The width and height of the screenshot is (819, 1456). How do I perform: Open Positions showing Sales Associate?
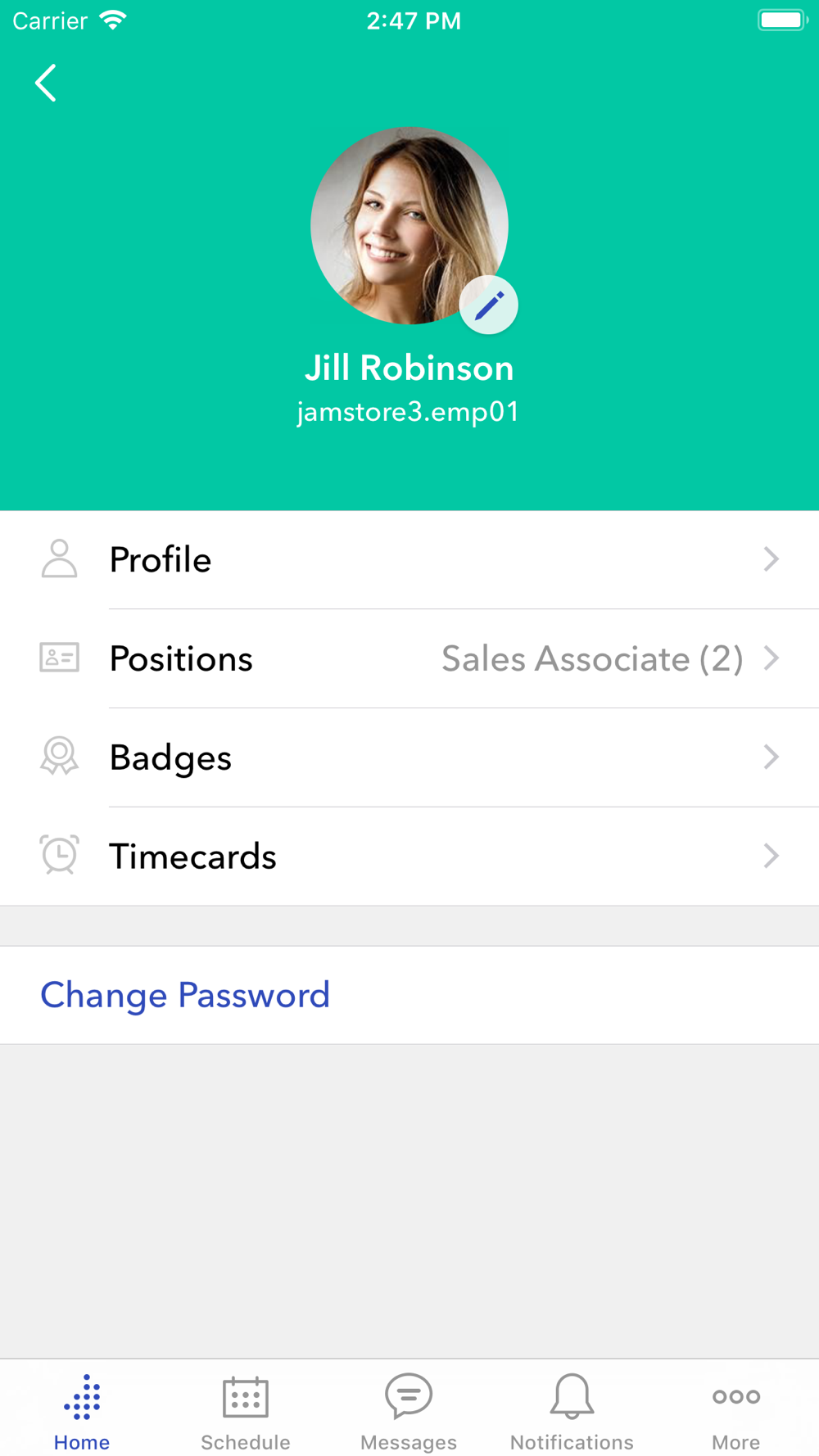click(x=409, y=659)
